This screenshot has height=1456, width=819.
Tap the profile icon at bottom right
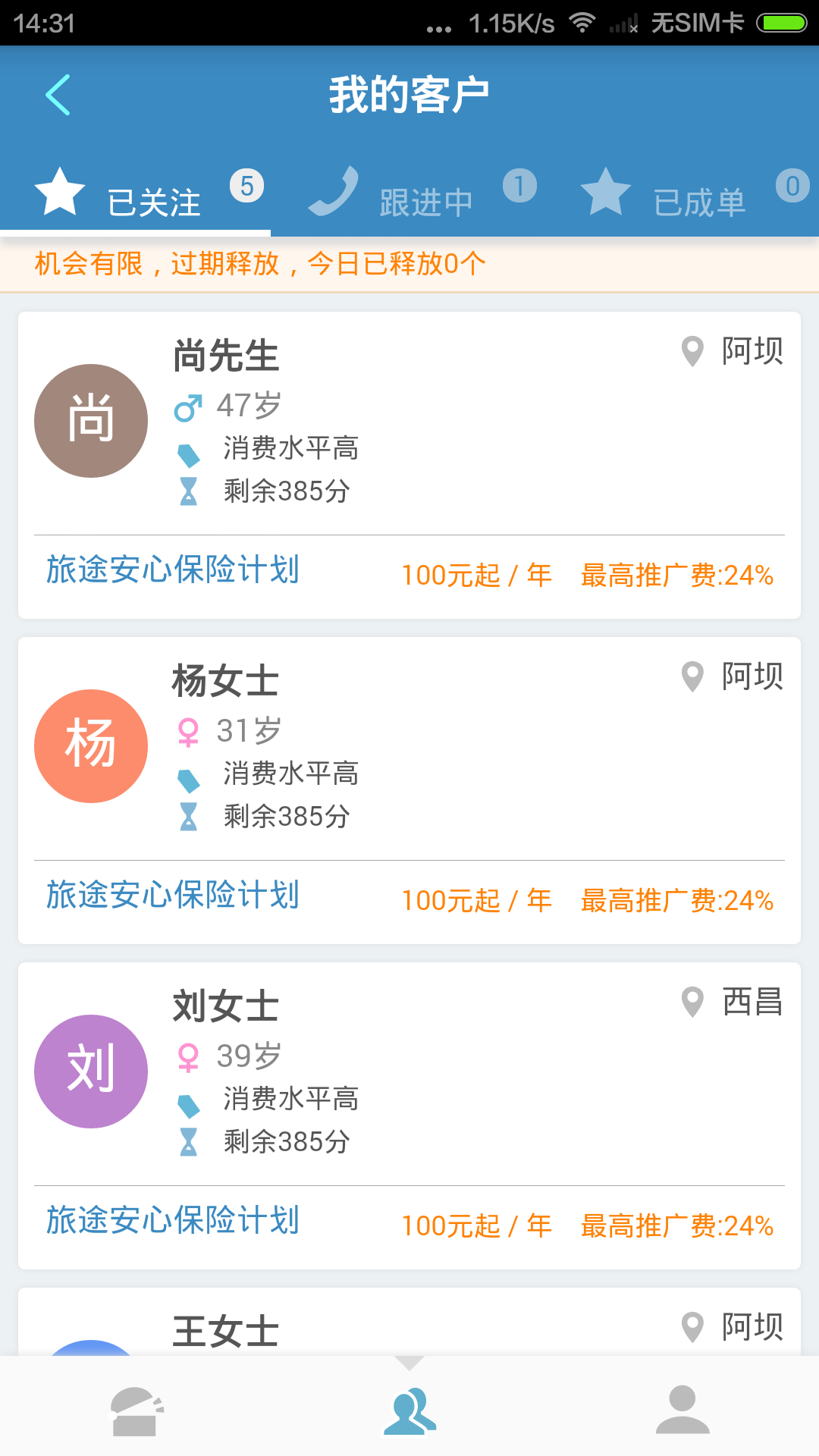pyautogui.click(x=682, y=1412)
